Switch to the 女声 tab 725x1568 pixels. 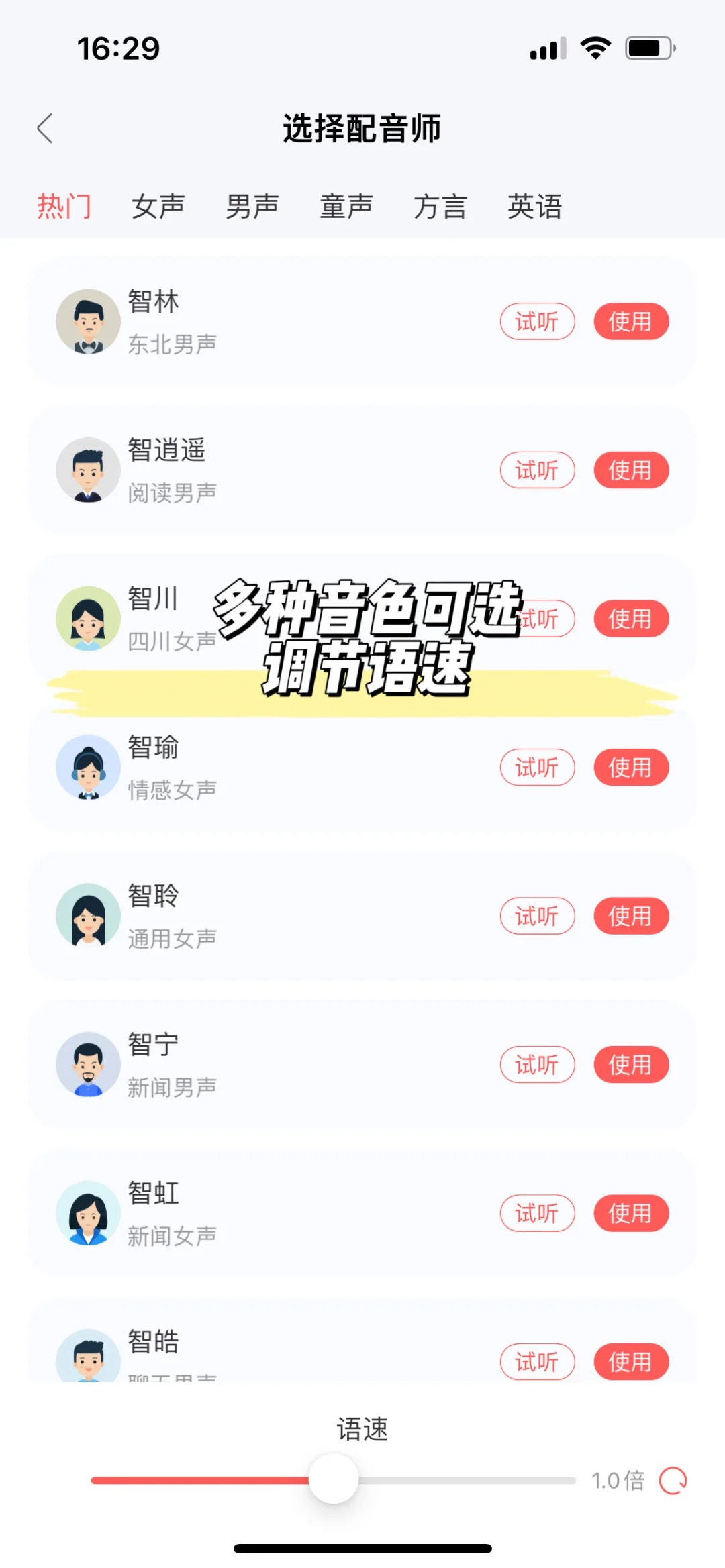coord(158,206)
